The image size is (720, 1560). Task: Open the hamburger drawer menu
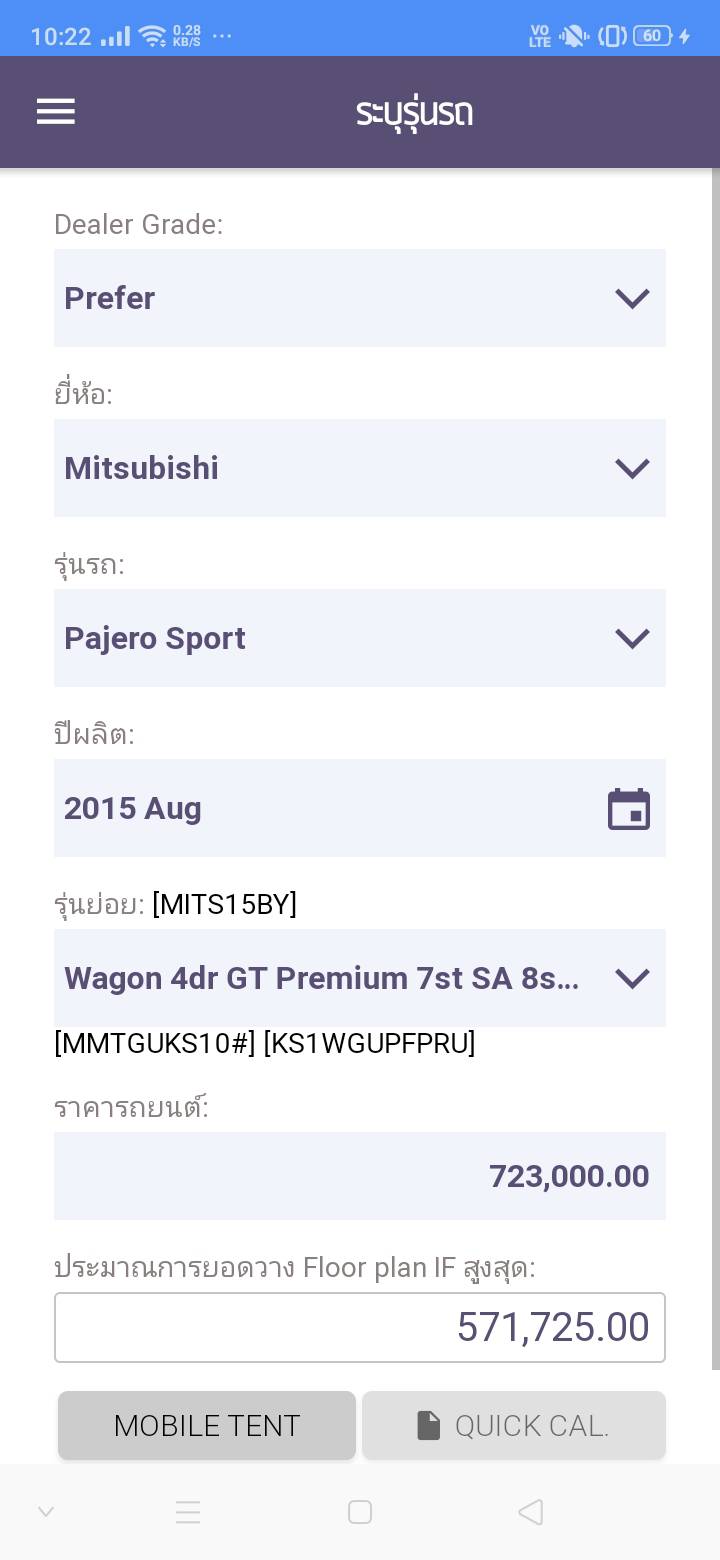point(56,111)
